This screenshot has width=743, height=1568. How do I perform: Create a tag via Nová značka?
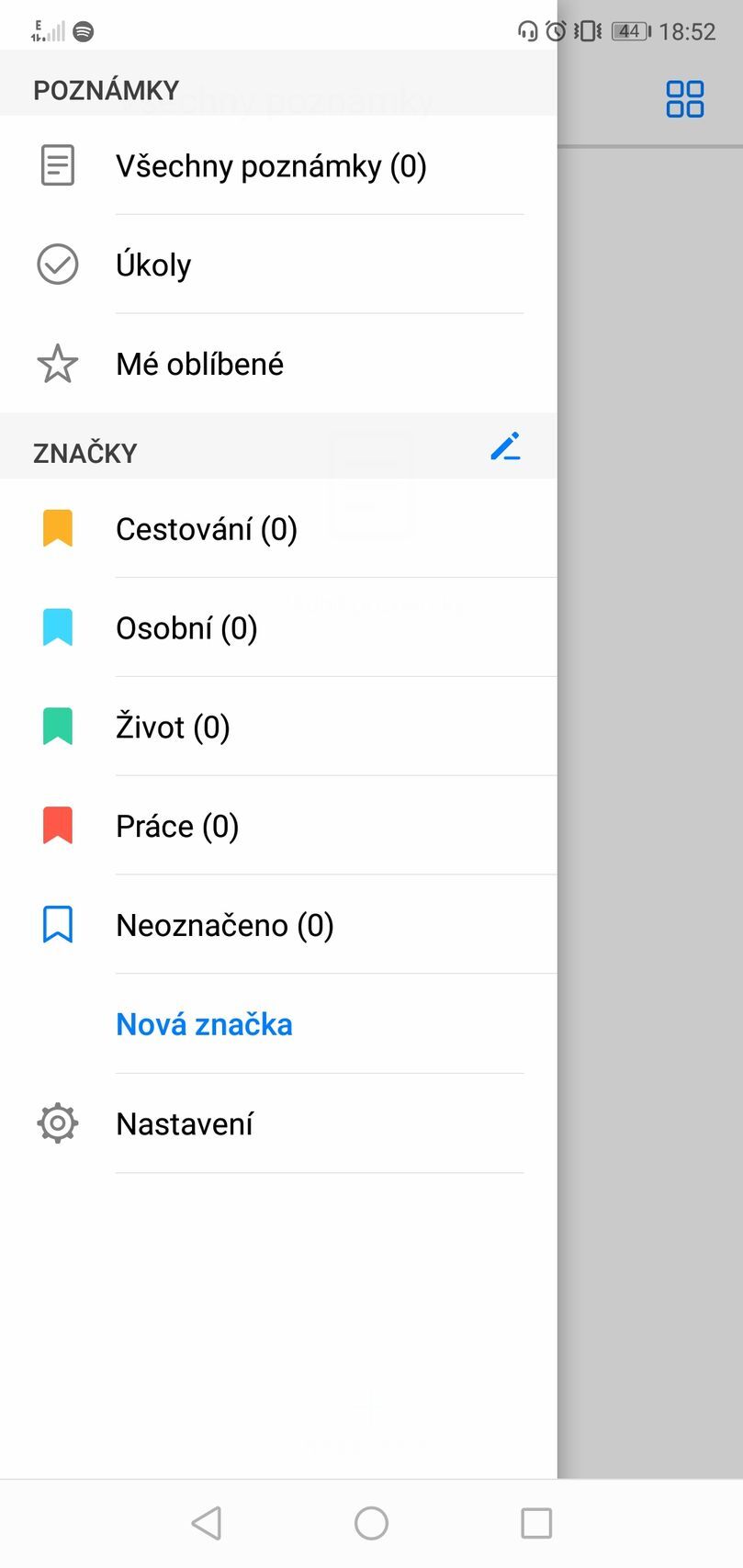pyautogui.click(x=204, y=1023)
